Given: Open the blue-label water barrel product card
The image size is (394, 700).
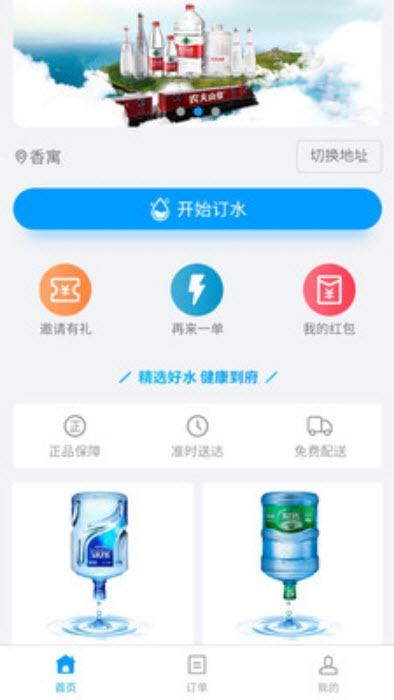Looking at the screenshot, I should [103, 563].
